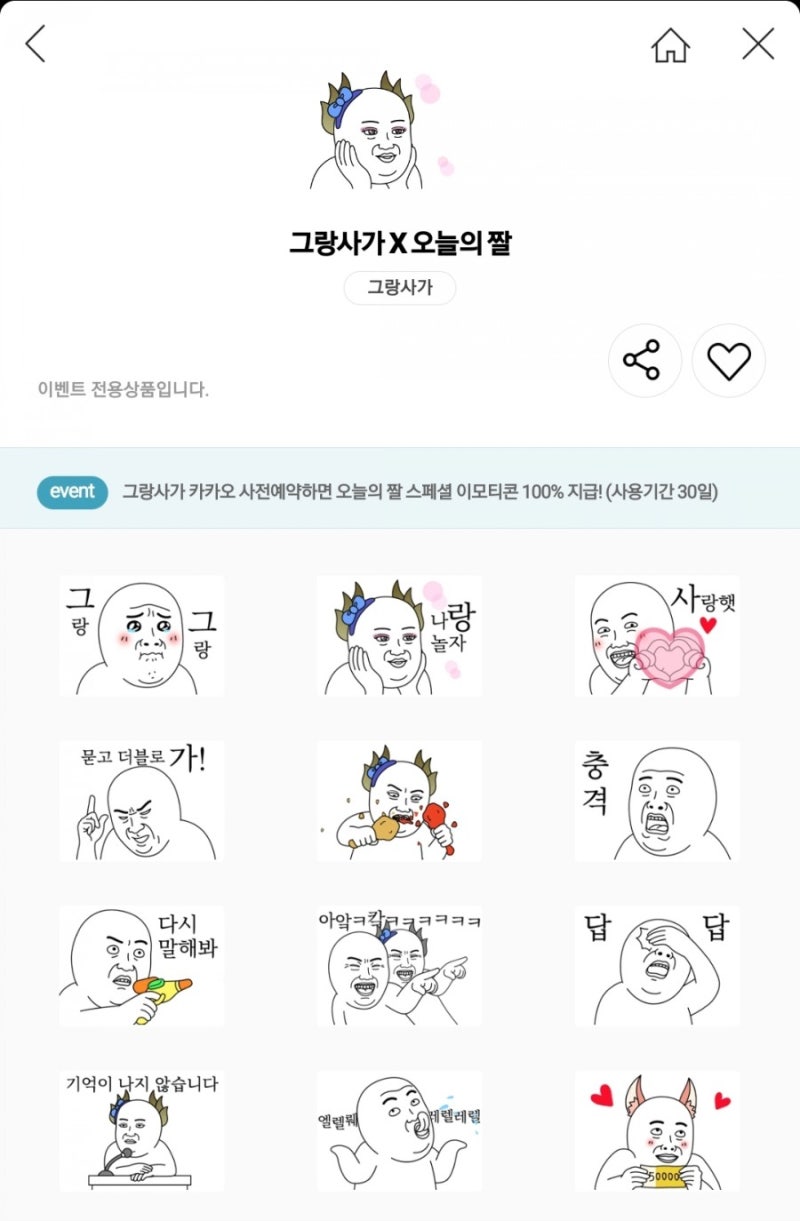Open the 그랑사가 pre-registration event banner
The width and height of the screenshot is (800, 1221).
coord(400,492)
